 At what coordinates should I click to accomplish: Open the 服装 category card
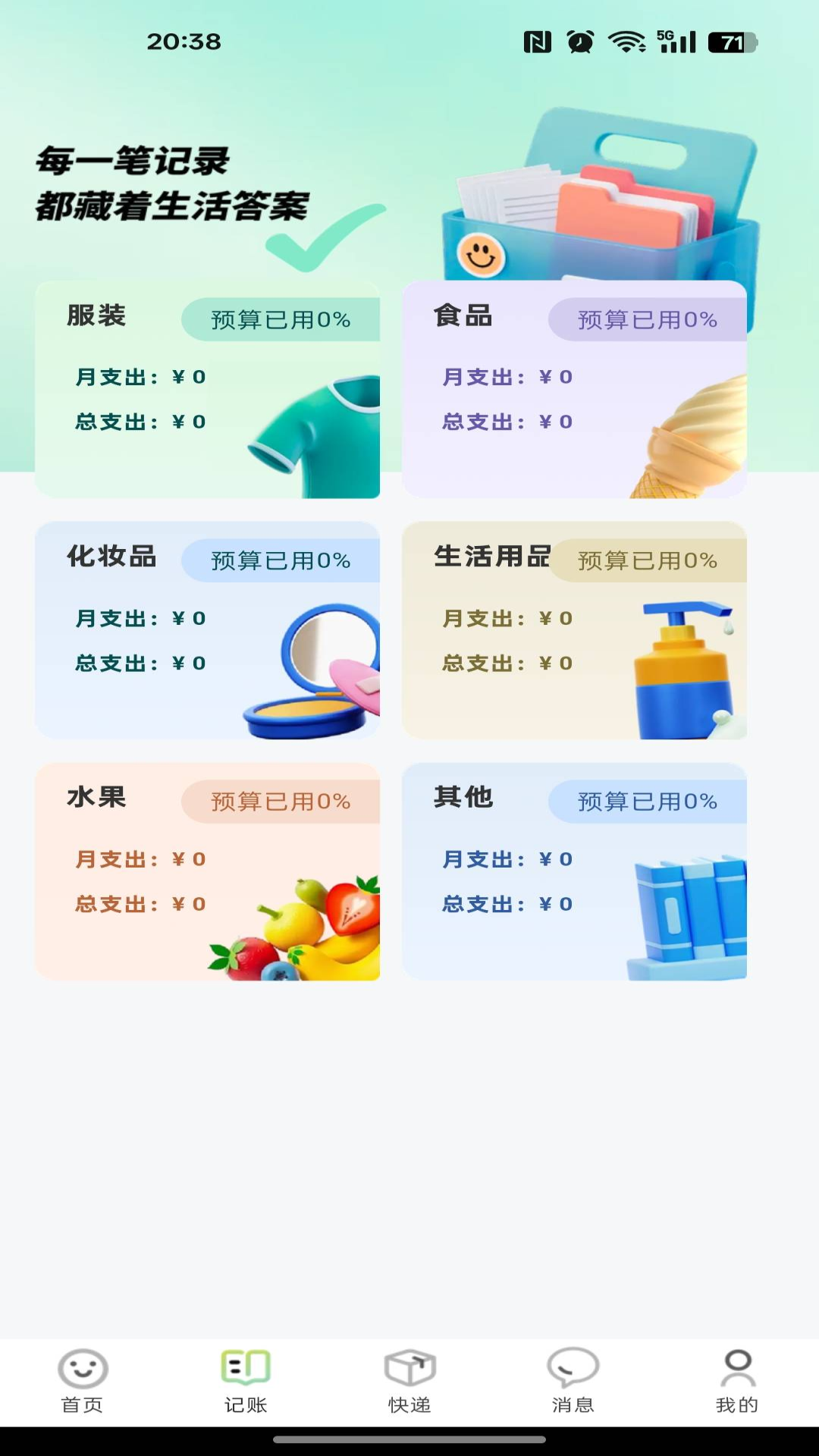click(x=209, y=387)
